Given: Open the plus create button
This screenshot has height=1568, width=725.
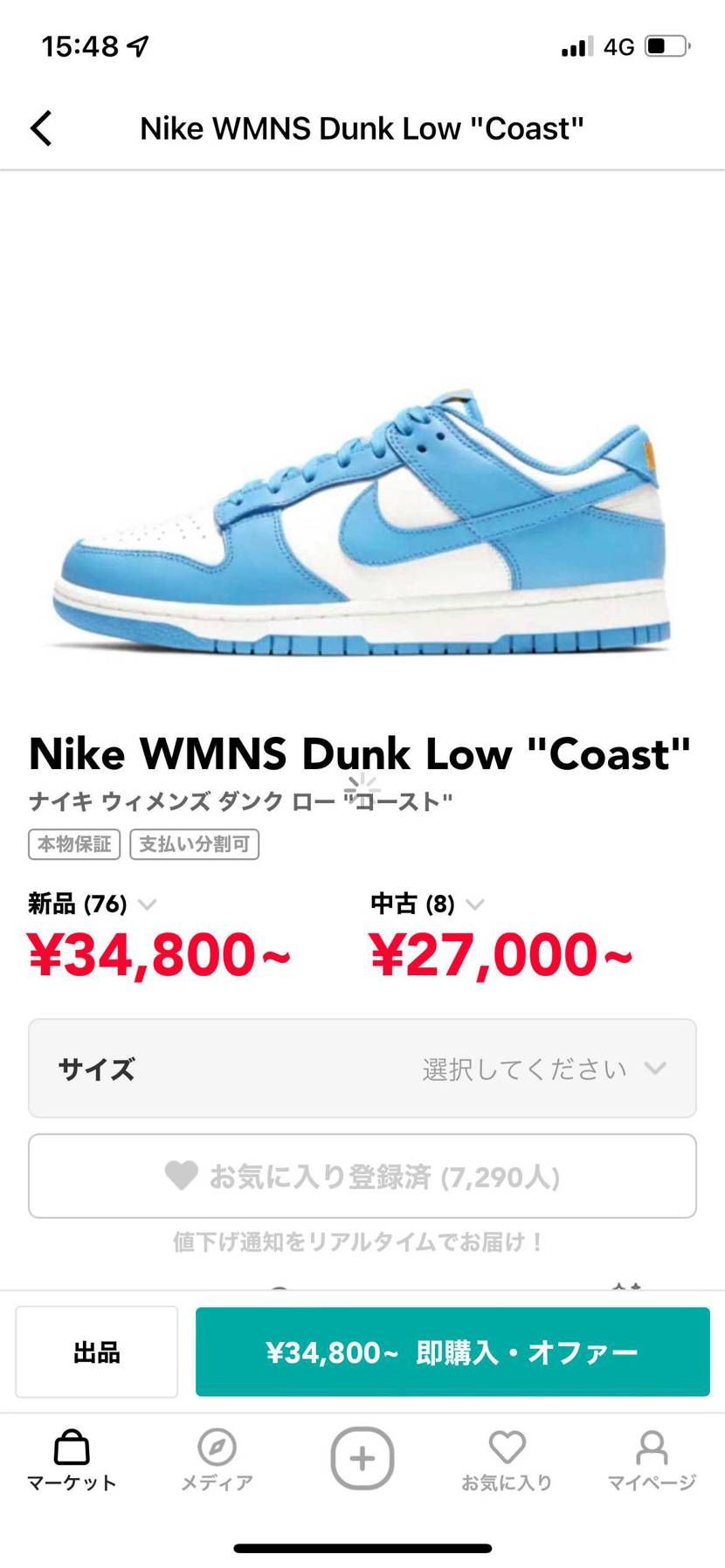Looking at the screenshot, I should click(362, 1458).
